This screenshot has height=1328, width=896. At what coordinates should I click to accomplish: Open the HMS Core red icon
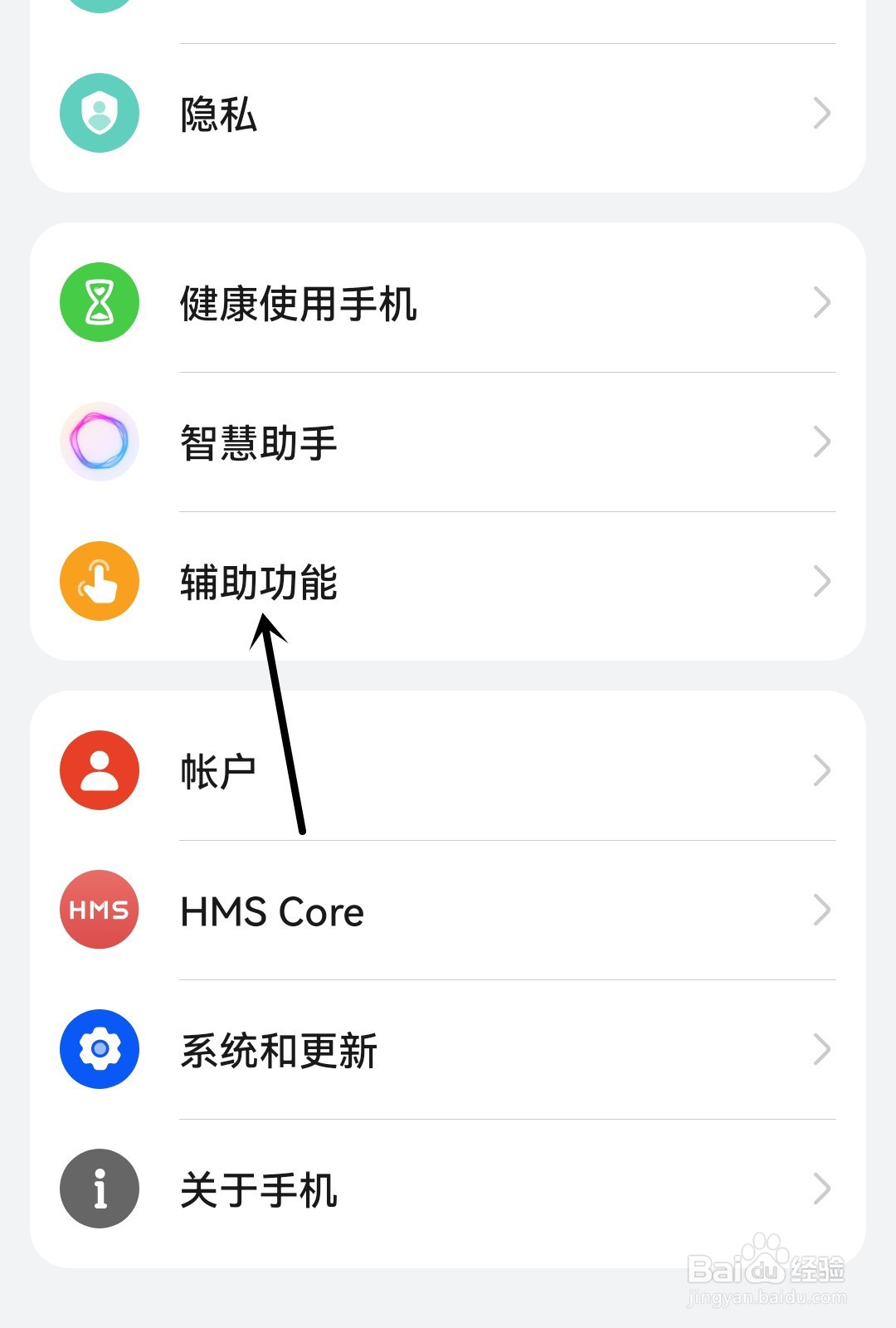pos(99,910)
